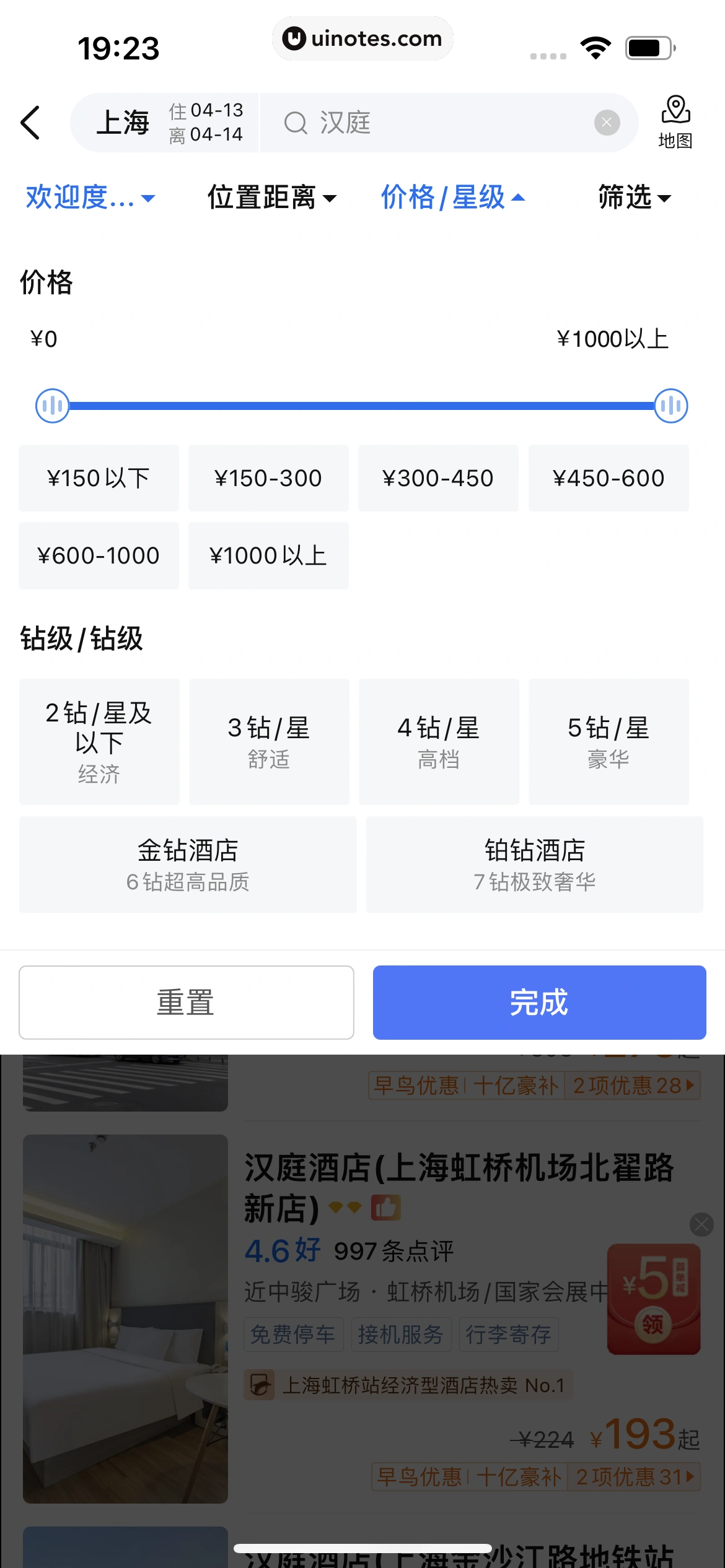Select ¥450-600 price chip
725x1568 pixels.
(x=609, y=478)
